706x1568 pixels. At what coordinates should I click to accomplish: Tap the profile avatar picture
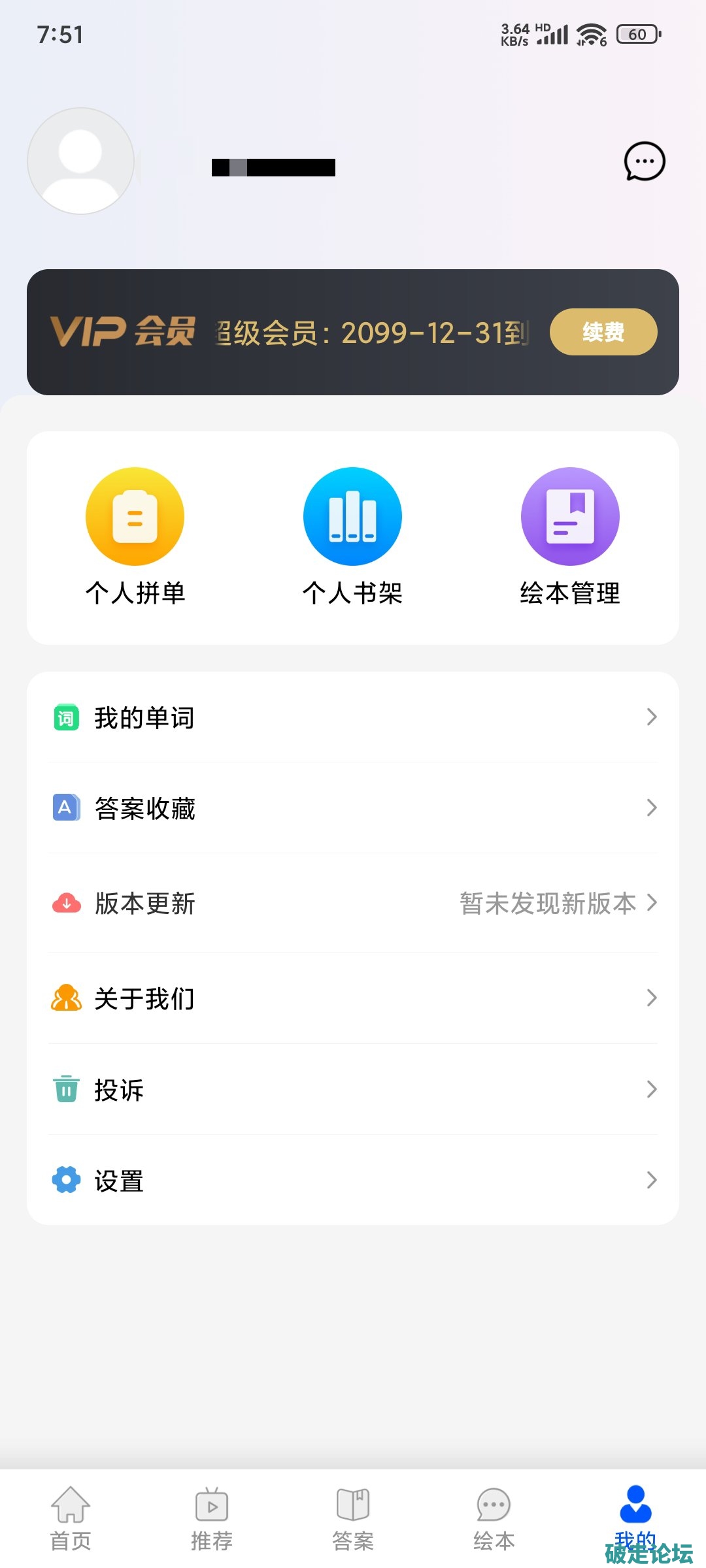(x=80, y=161)
